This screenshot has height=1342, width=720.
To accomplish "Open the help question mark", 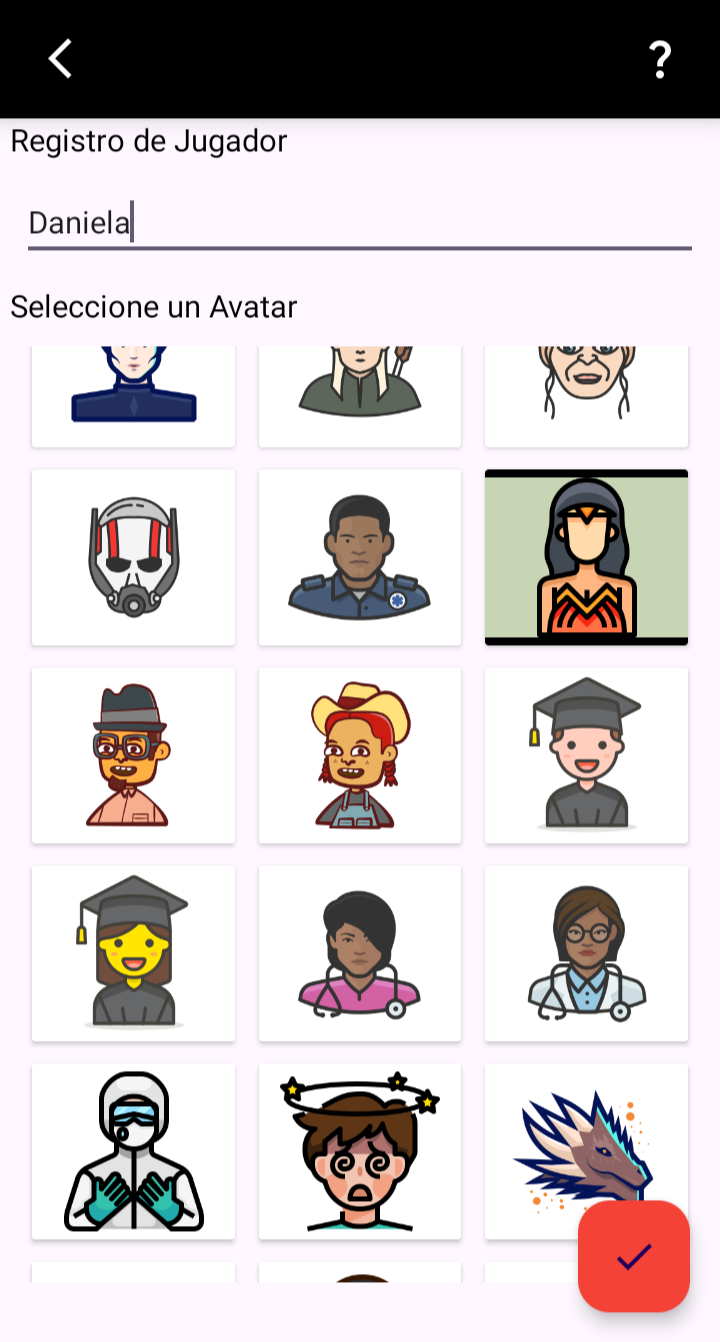I will (659, 60).
